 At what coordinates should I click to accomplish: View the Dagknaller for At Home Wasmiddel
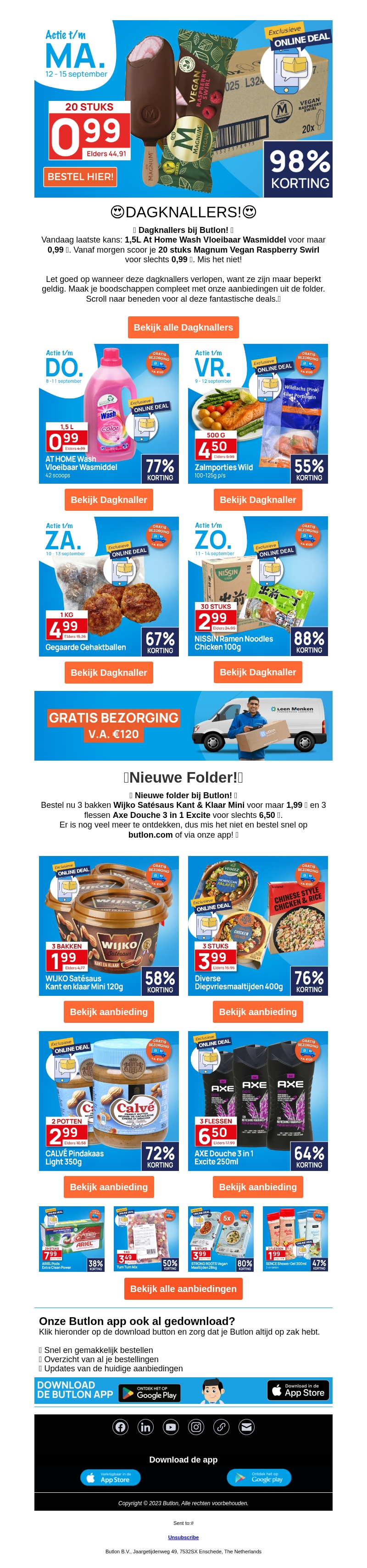pyautogui.click(x=109, y=500)
